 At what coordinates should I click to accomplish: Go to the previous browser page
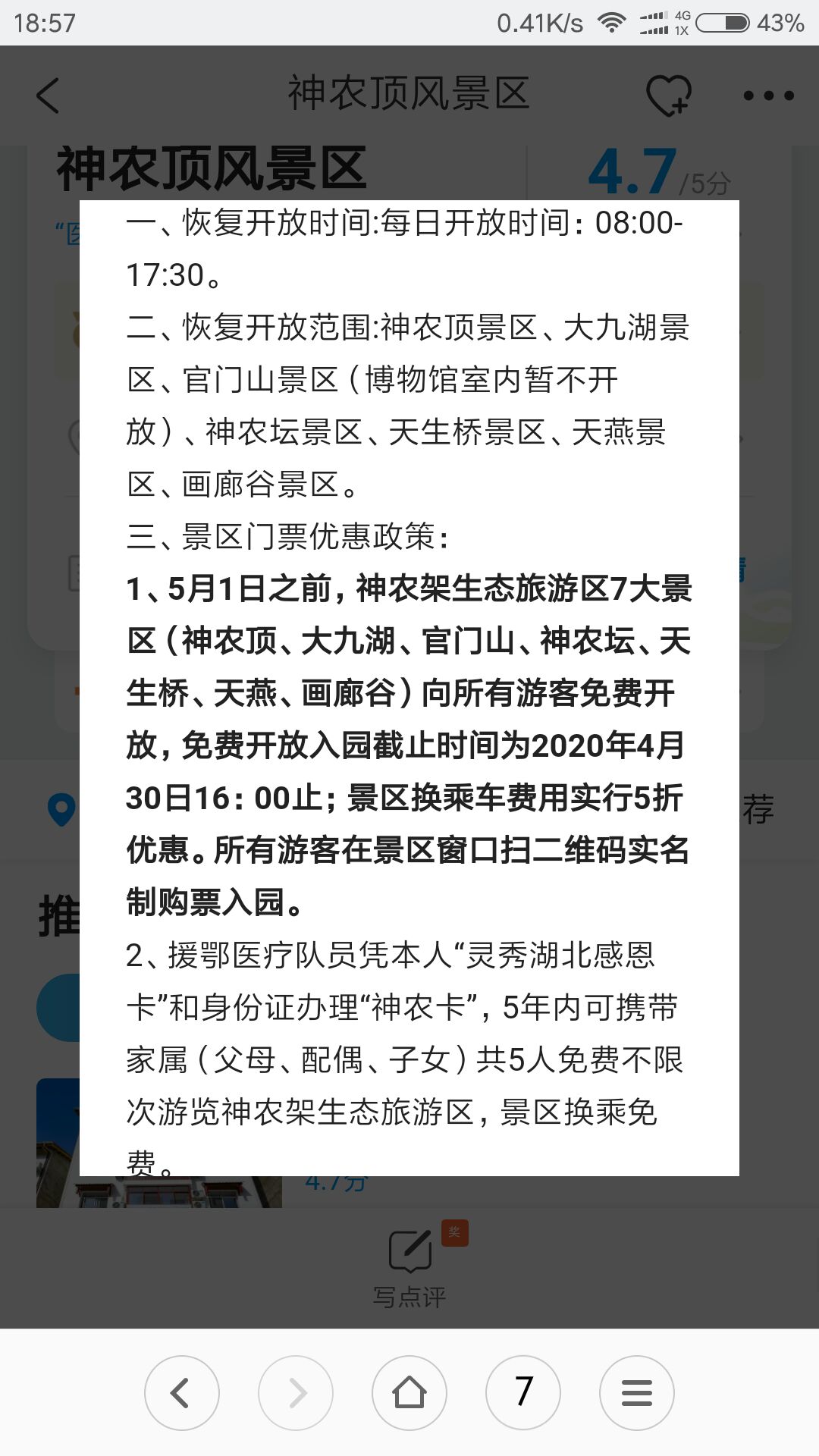tap(181, 1392)
